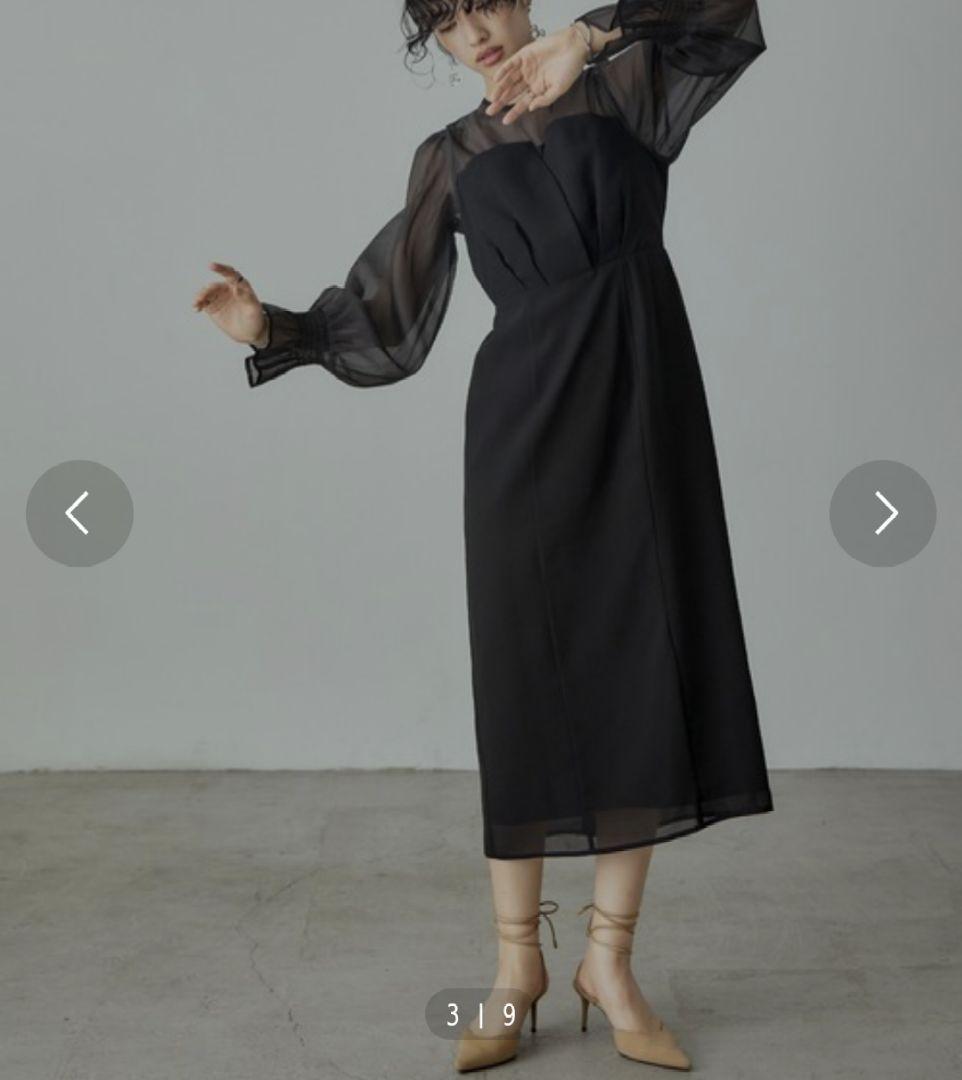
Task: Show the next product photo
Action: pos(883,513)
